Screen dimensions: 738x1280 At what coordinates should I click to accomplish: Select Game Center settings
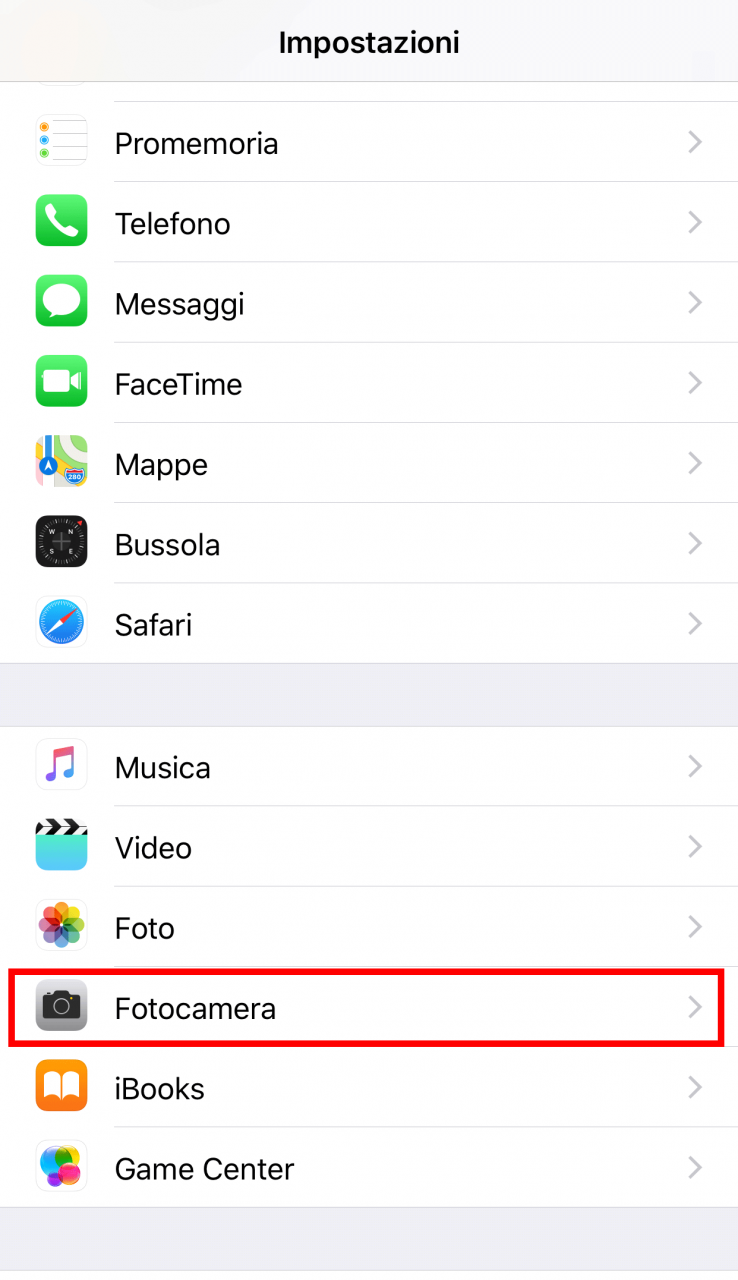click(369, 1167)
